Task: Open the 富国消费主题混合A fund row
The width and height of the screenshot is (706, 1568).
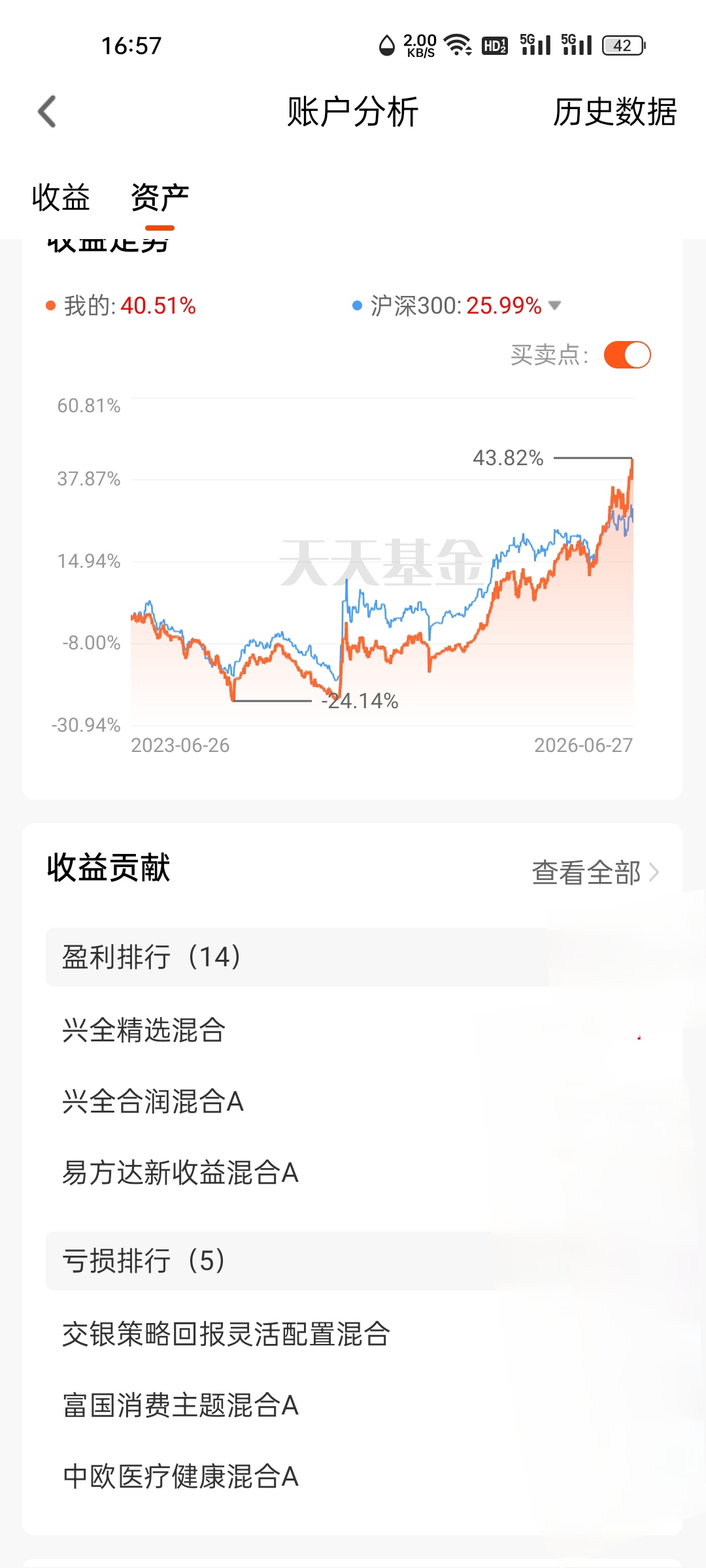Action: 352,1405
